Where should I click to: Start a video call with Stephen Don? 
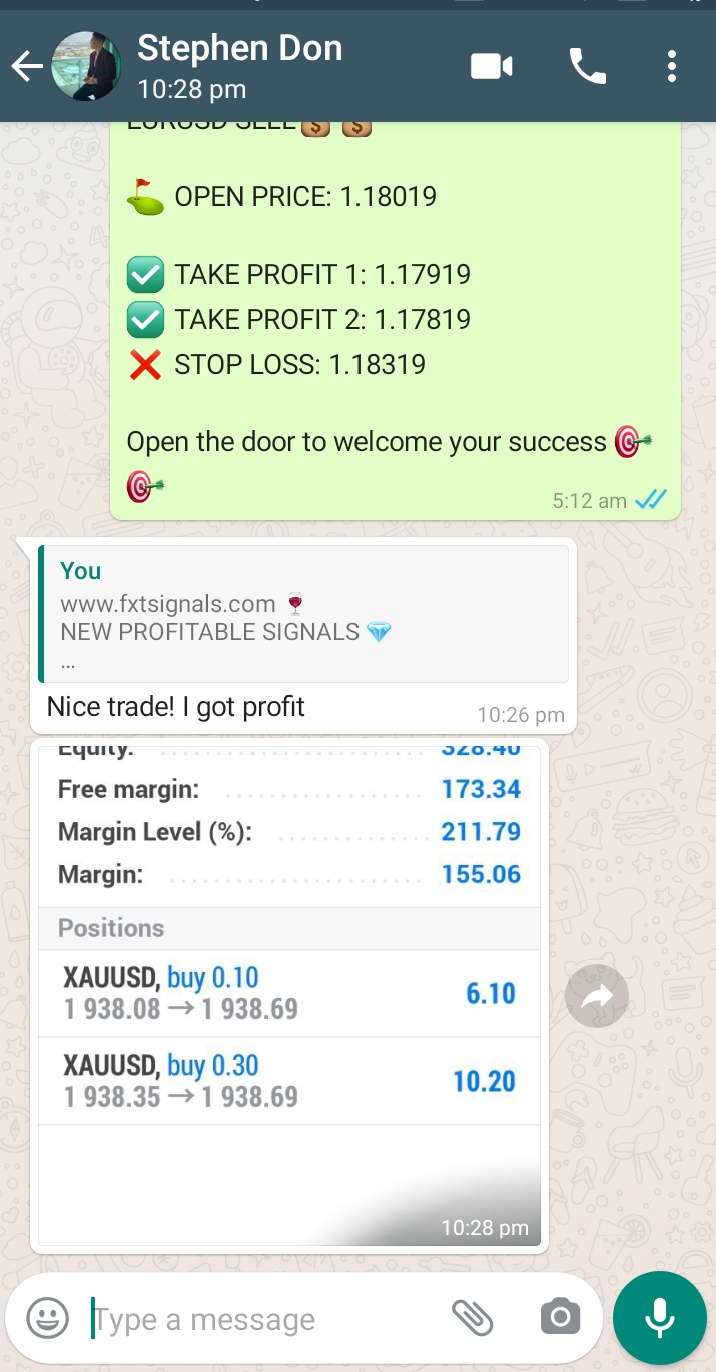pyautogui.click(x=491, y=67)
